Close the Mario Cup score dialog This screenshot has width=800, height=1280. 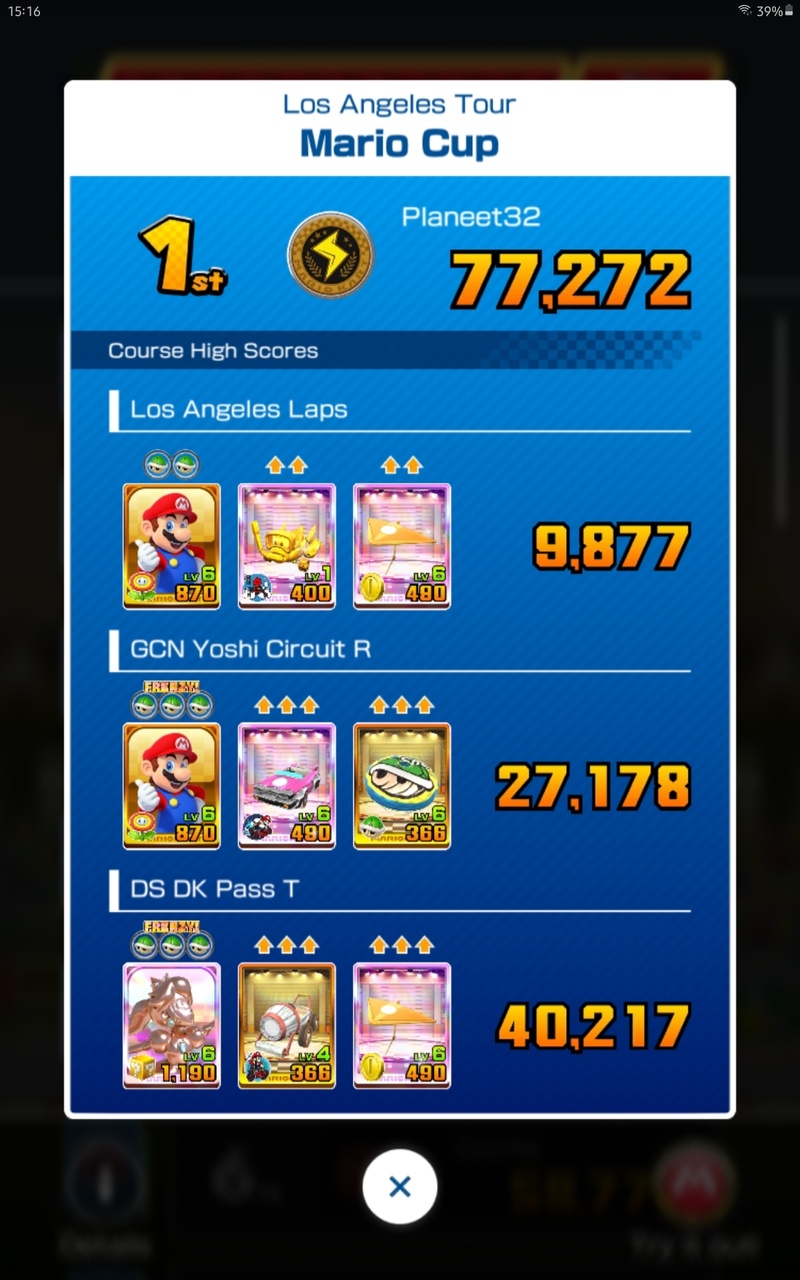point(399,1186)
